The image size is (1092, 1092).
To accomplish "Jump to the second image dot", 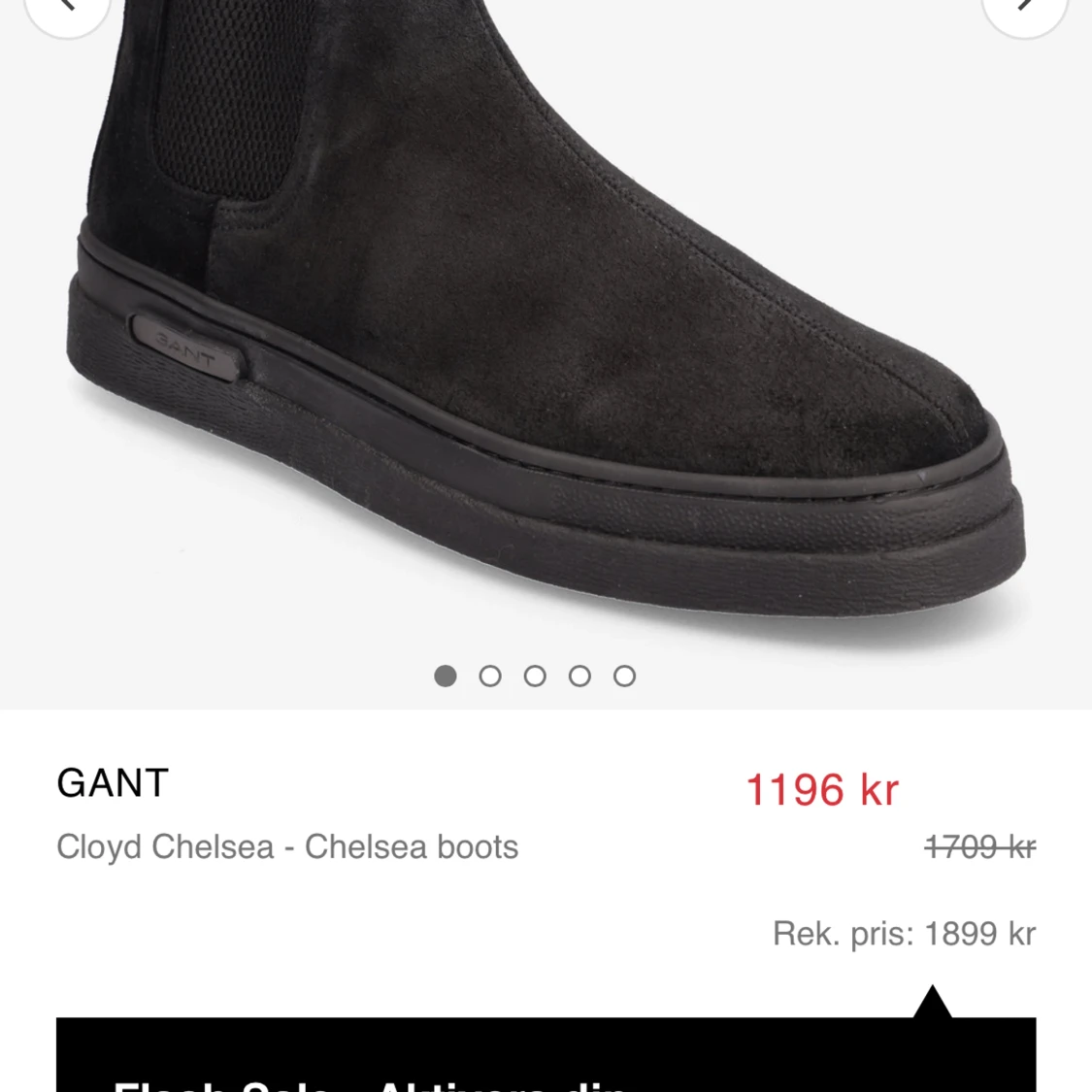I will (x=490, y=677).
